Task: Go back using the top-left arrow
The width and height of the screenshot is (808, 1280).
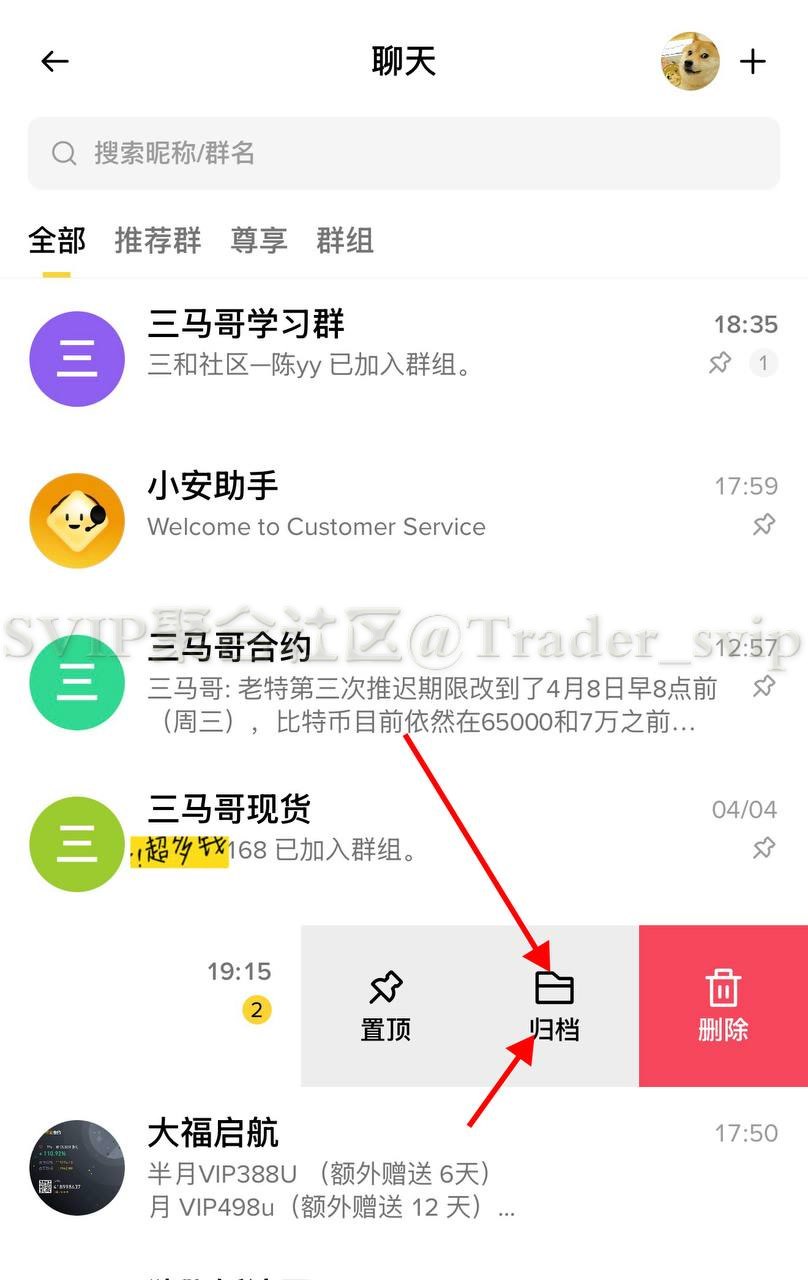Action: click(55, 61)
